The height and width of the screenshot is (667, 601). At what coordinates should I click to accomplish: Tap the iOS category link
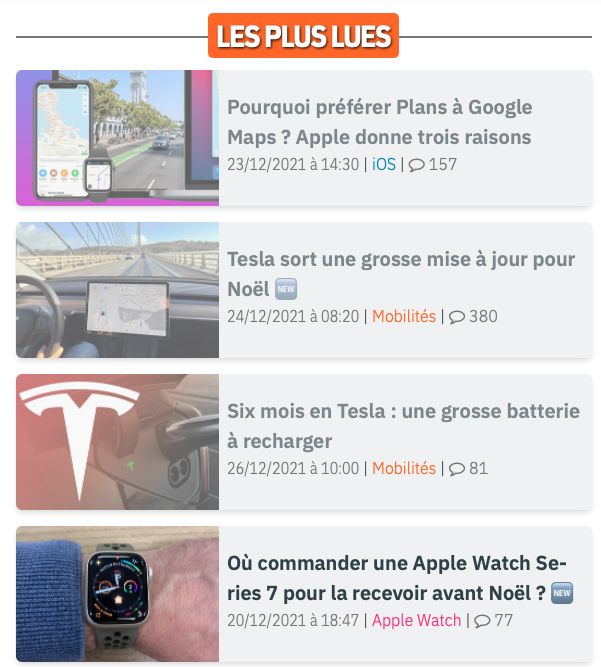[x=384, y=164]
